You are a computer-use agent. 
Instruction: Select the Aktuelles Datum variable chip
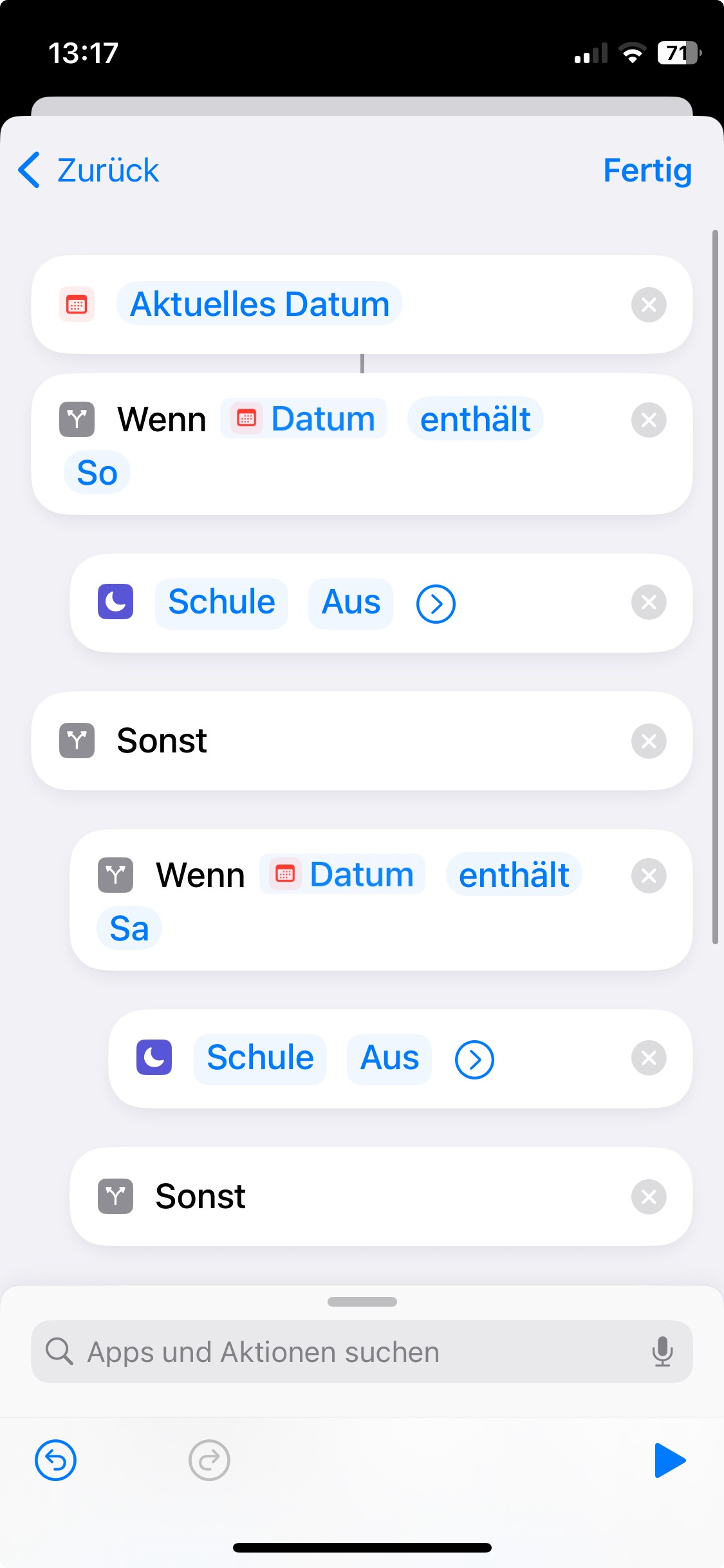pos(259,304)
